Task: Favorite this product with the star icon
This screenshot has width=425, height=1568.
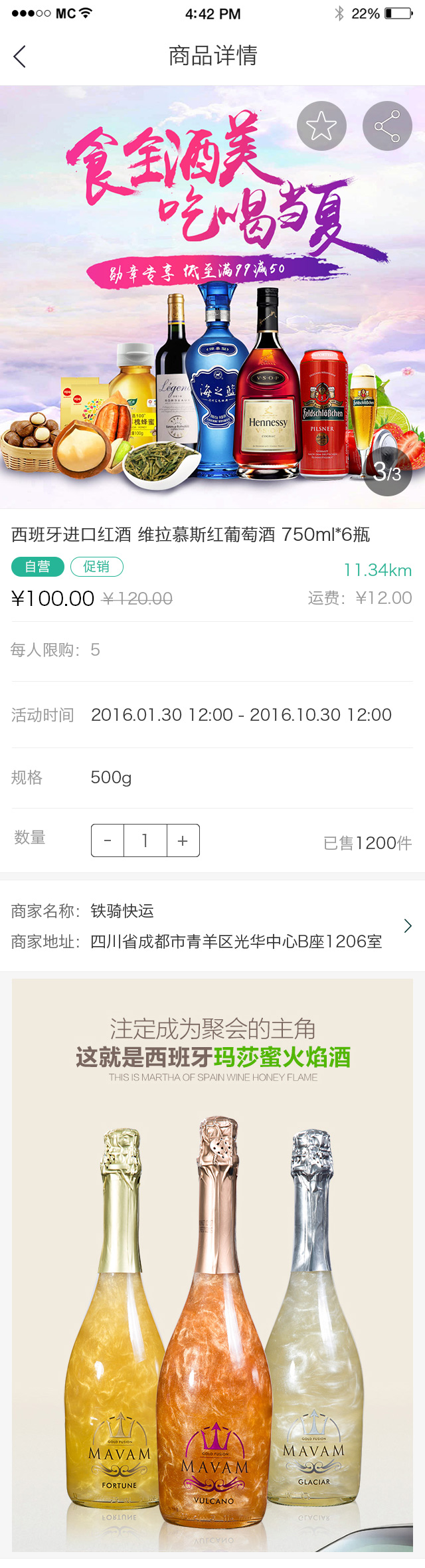Action: coord(321,126)
